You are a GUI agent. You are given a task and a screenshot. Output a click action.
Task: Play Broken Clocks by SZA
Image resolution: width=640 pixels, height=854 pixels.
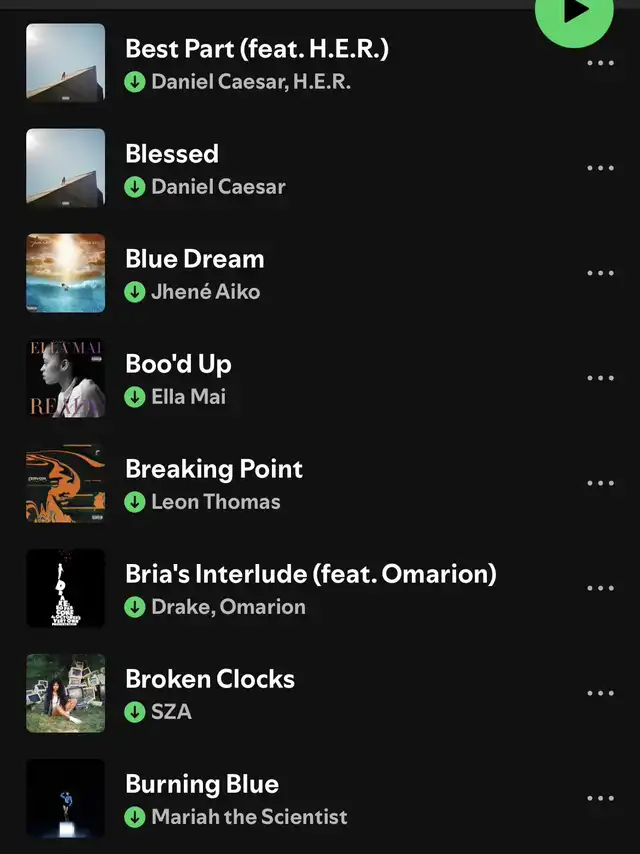210,679
